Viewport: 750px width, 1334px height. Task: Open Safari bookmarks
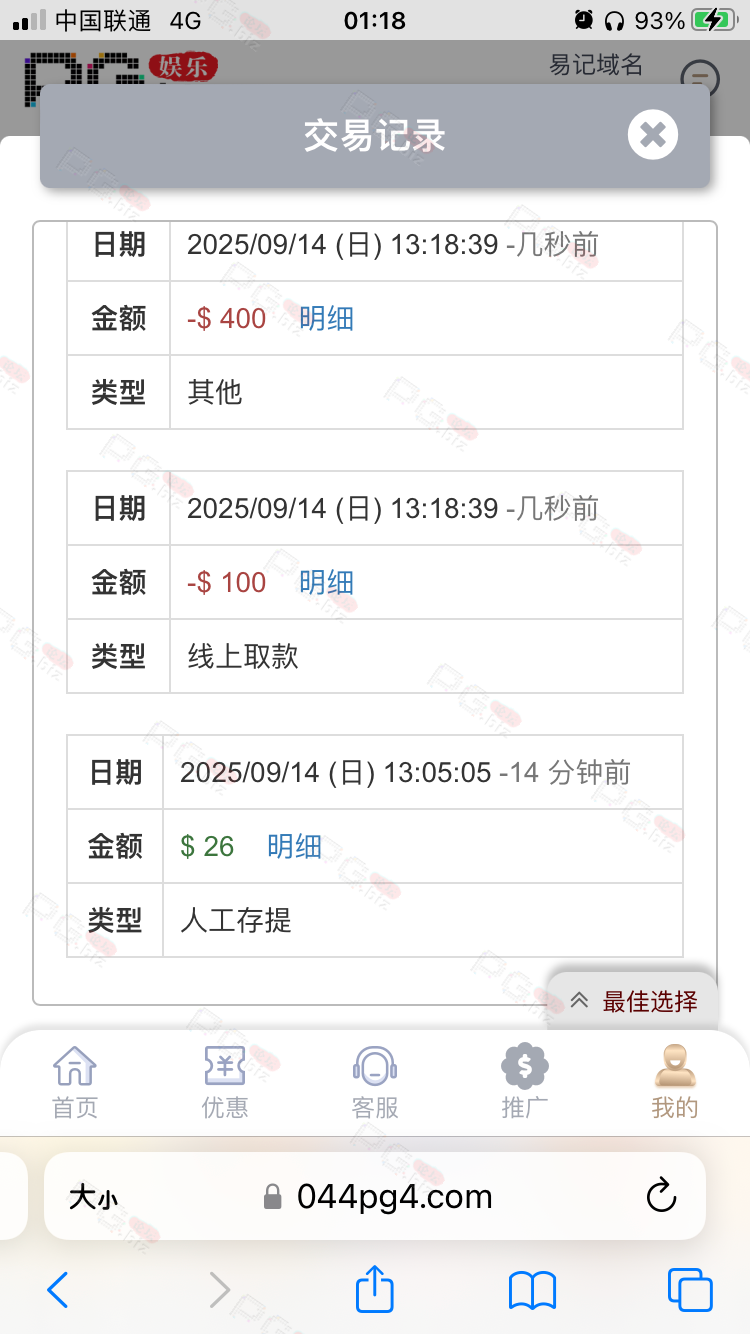pos(532,1290)
